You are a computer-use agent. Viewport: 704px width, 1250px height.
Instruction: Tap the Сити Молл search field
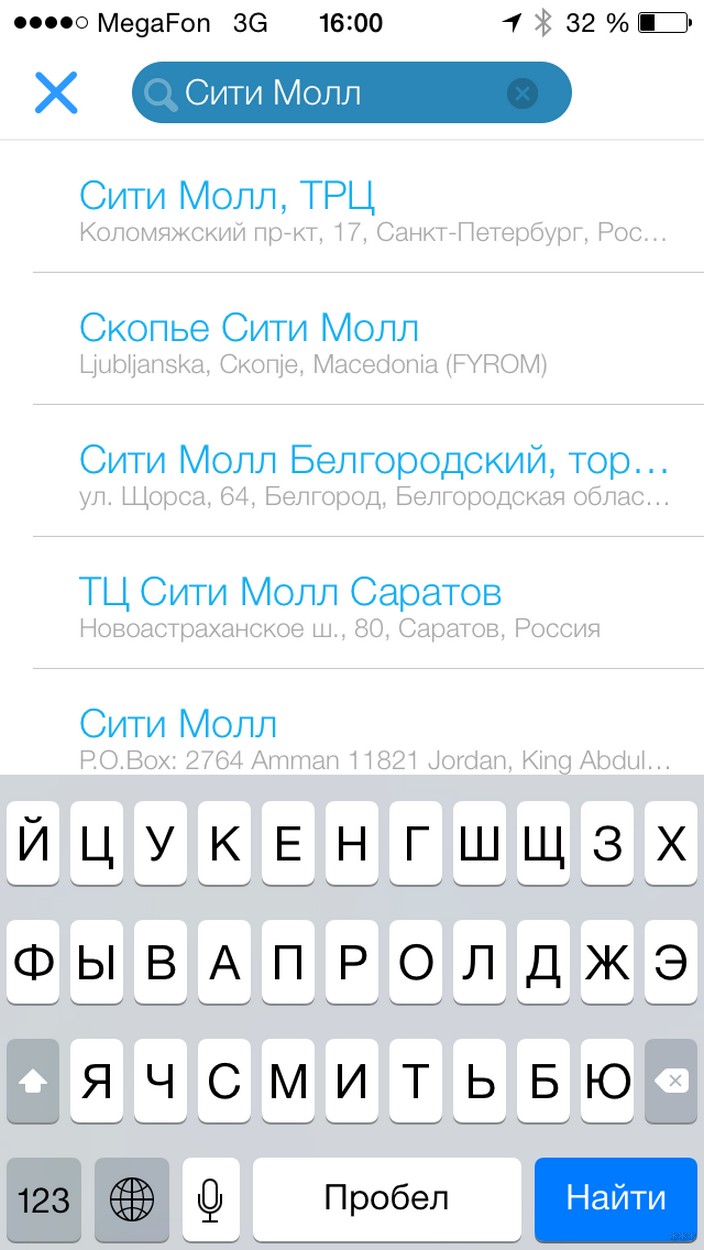(330, 94)
